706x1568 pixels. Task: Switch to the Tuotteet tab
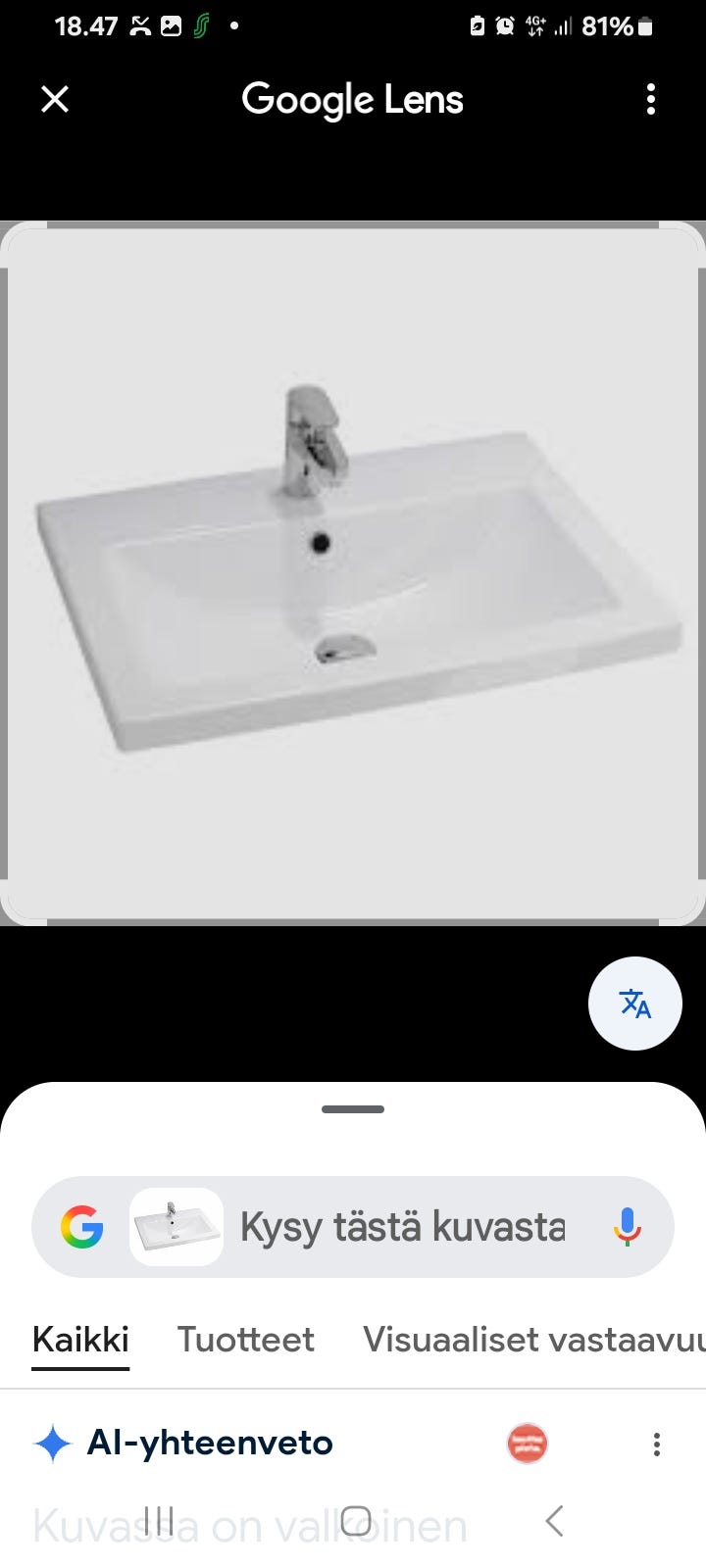pyautogui.click(x=245, y=1340)
